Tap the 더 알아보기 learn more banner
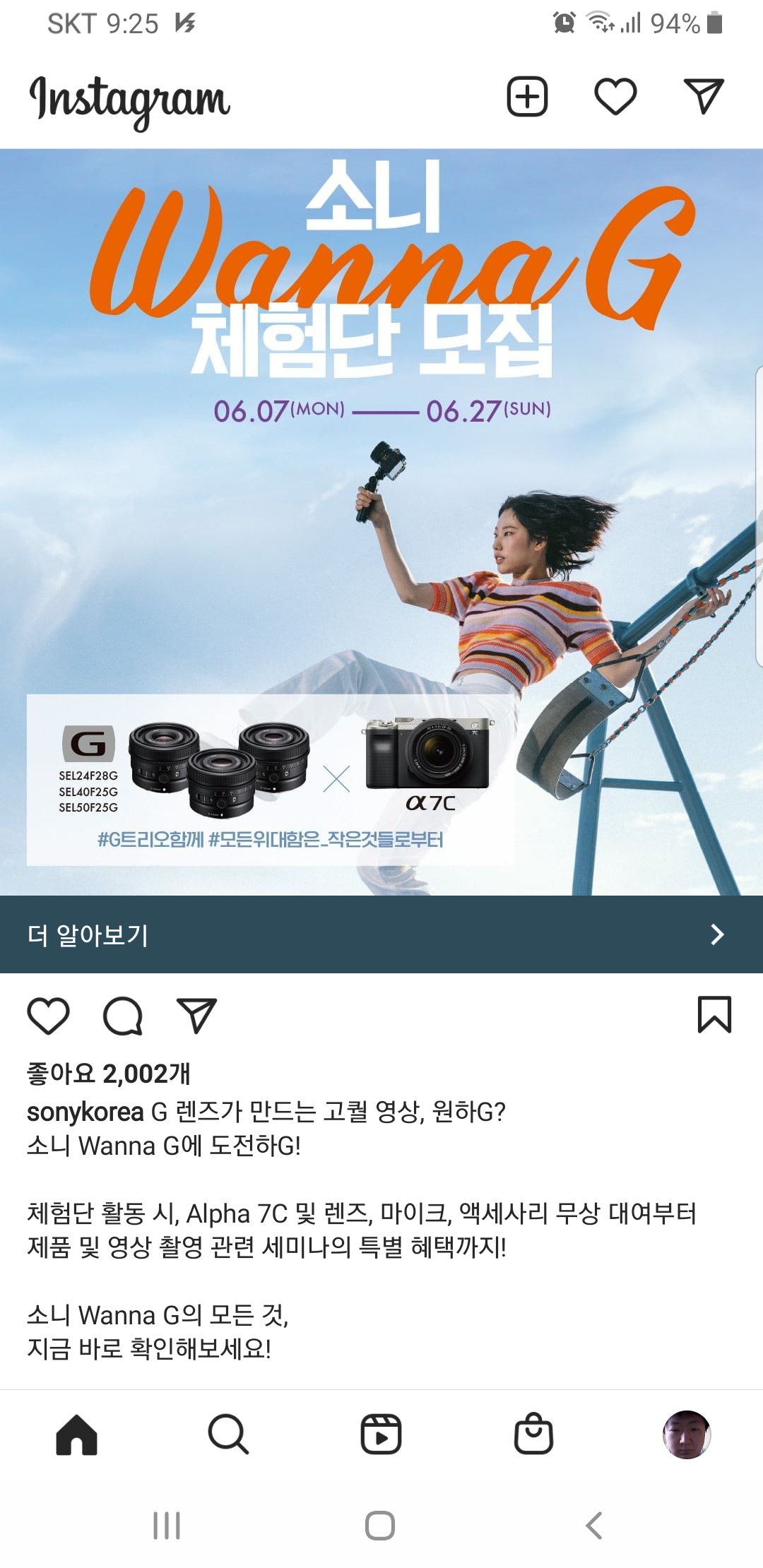The image size is (763, 1568). click(x=381, y=934)
